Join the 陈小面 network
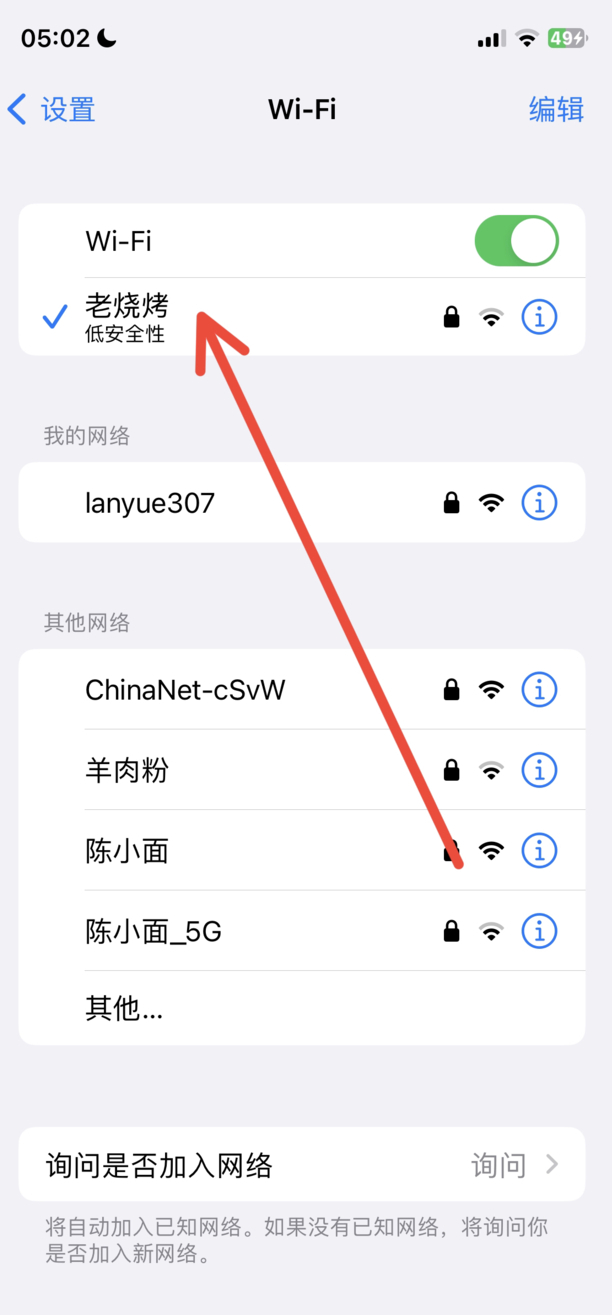The image size is (612, 1315). 127,851
